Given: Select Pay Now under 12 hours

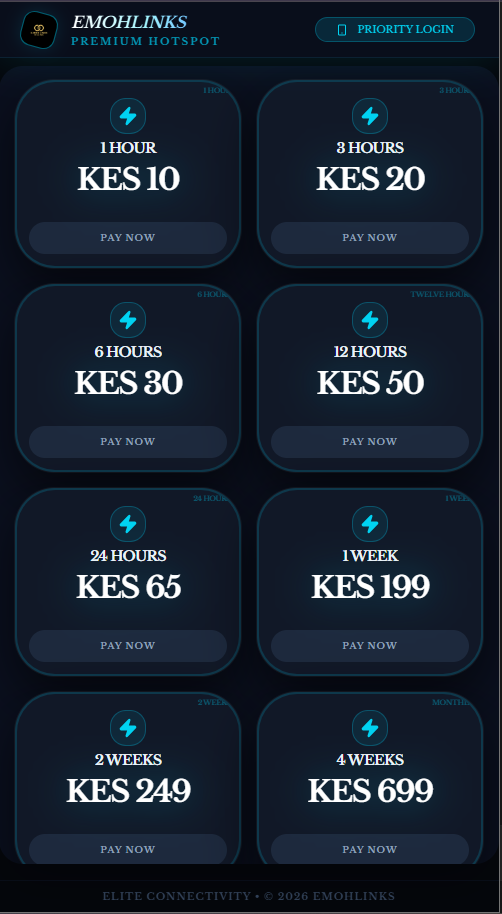Looking at the screenshot, I should (x=370, y=442).
